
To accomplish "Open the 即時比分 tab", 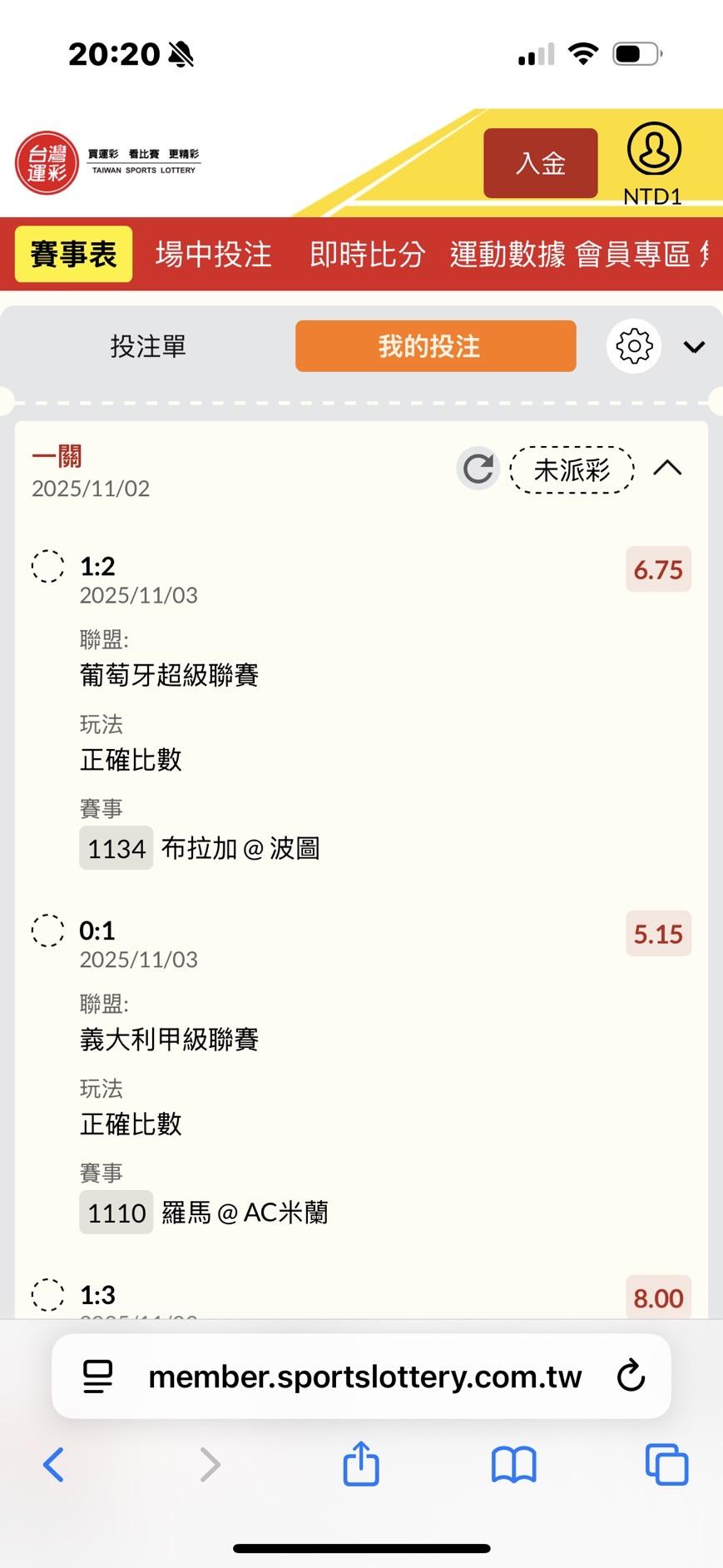I will (367, 254).
